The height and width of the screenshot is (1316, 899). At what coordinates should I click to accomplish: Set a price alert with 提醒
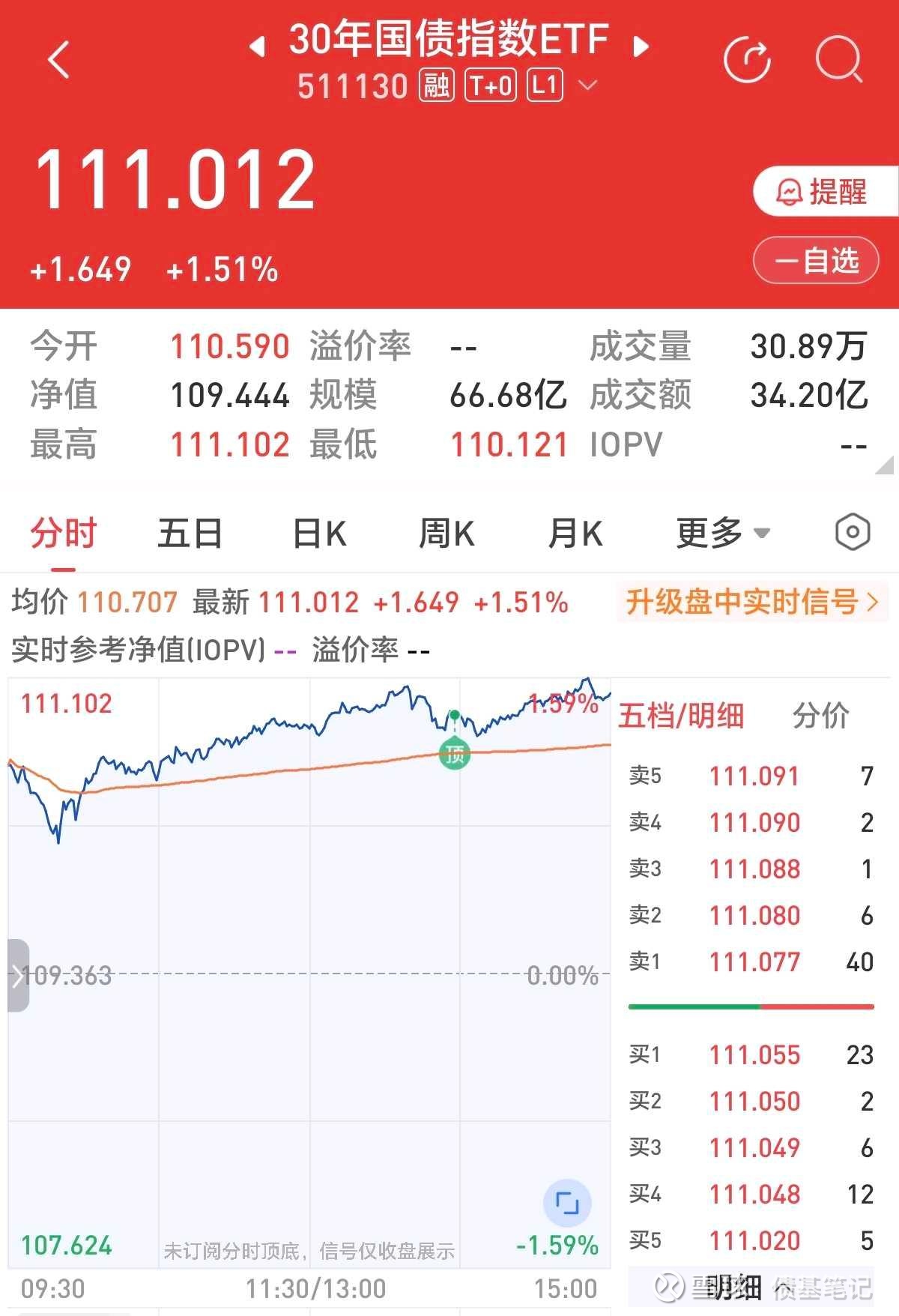(823, 192)
